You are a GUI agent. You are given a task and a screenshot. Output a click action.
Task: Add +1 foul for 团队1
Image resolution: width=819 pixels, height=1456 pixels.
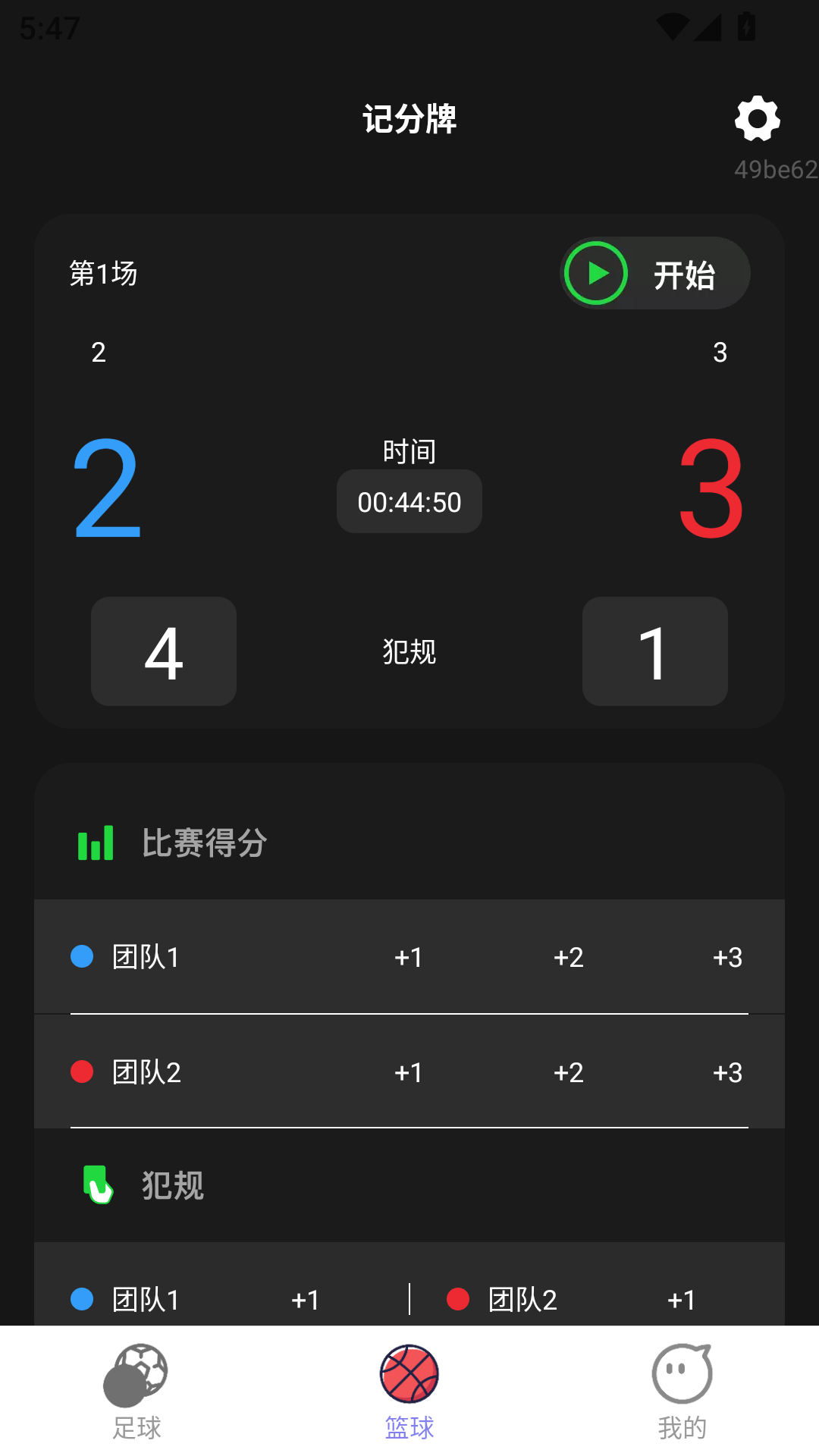point(306,1300)
